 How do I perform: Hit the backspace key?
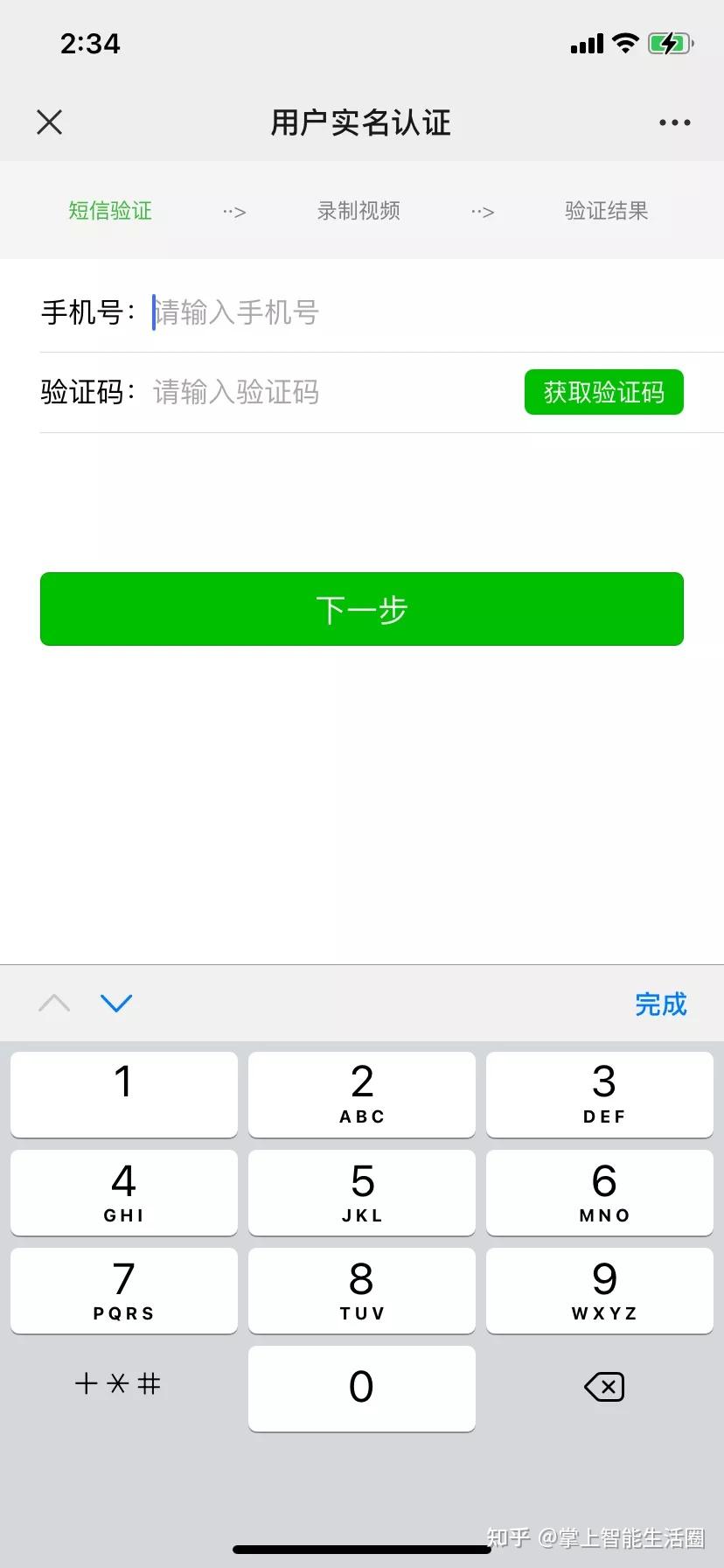(x=604, y=1387)
